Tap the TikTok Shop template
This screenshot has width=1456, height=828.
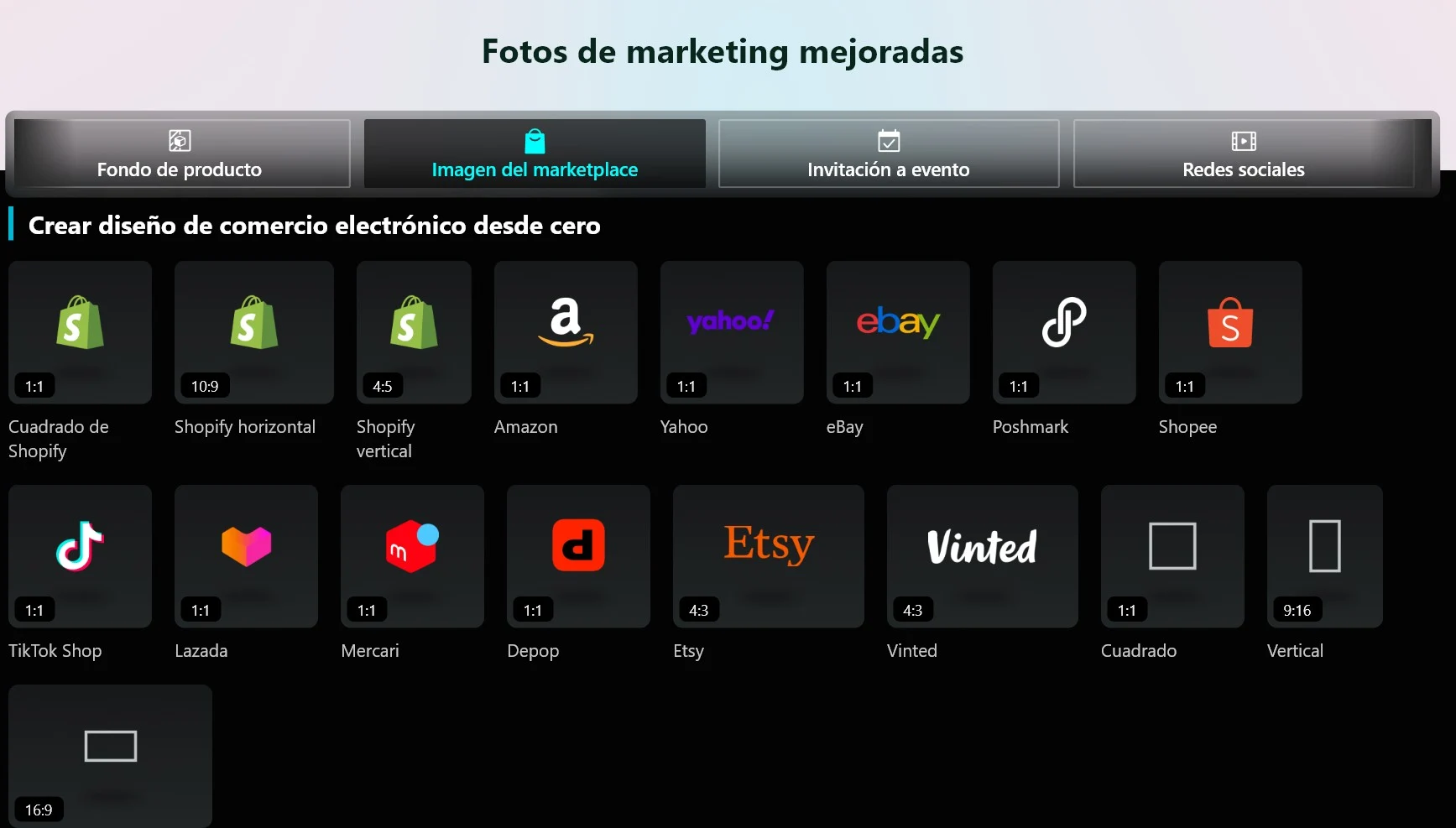(80, 555)
